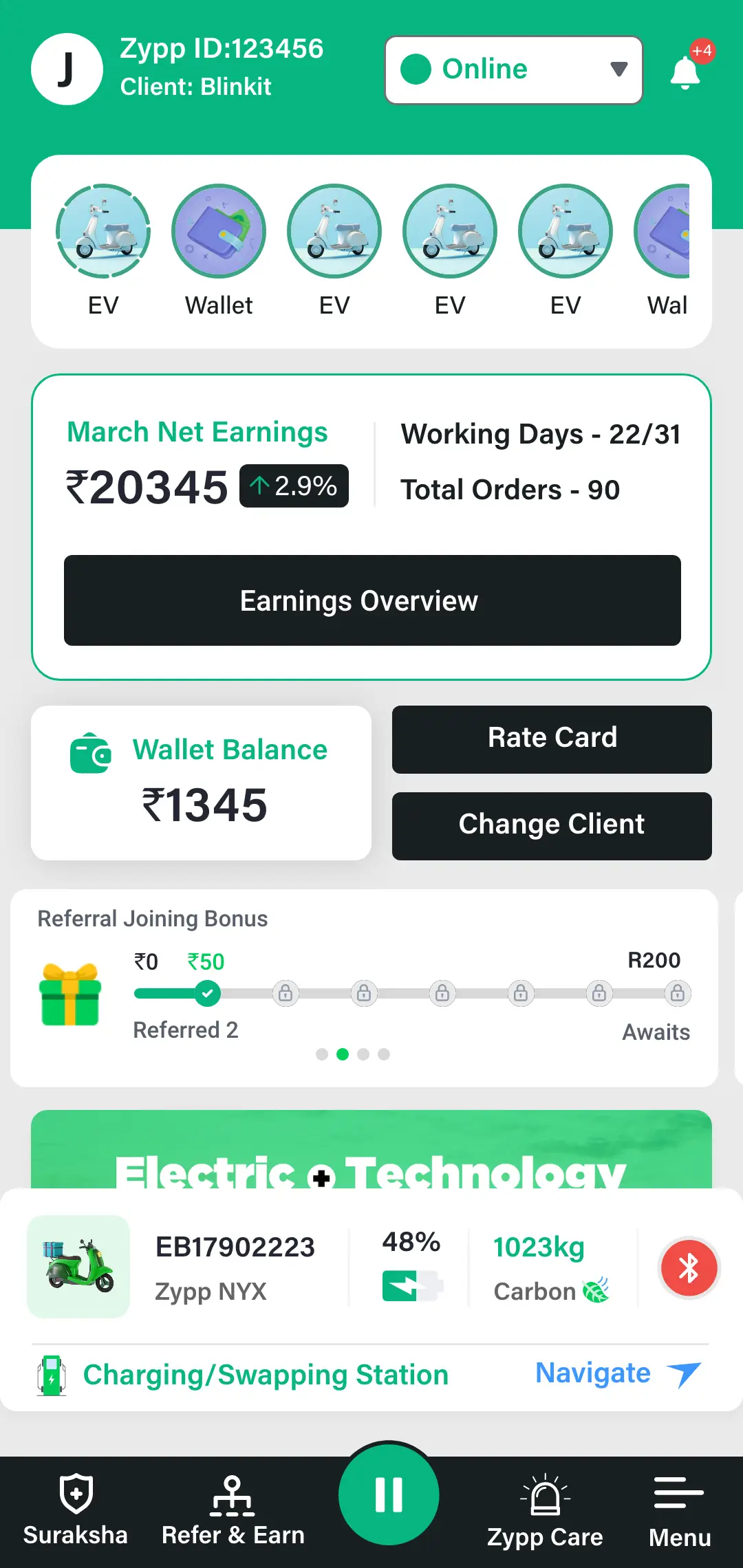
Task: Open the Rate Card
Action: point(552,739)
